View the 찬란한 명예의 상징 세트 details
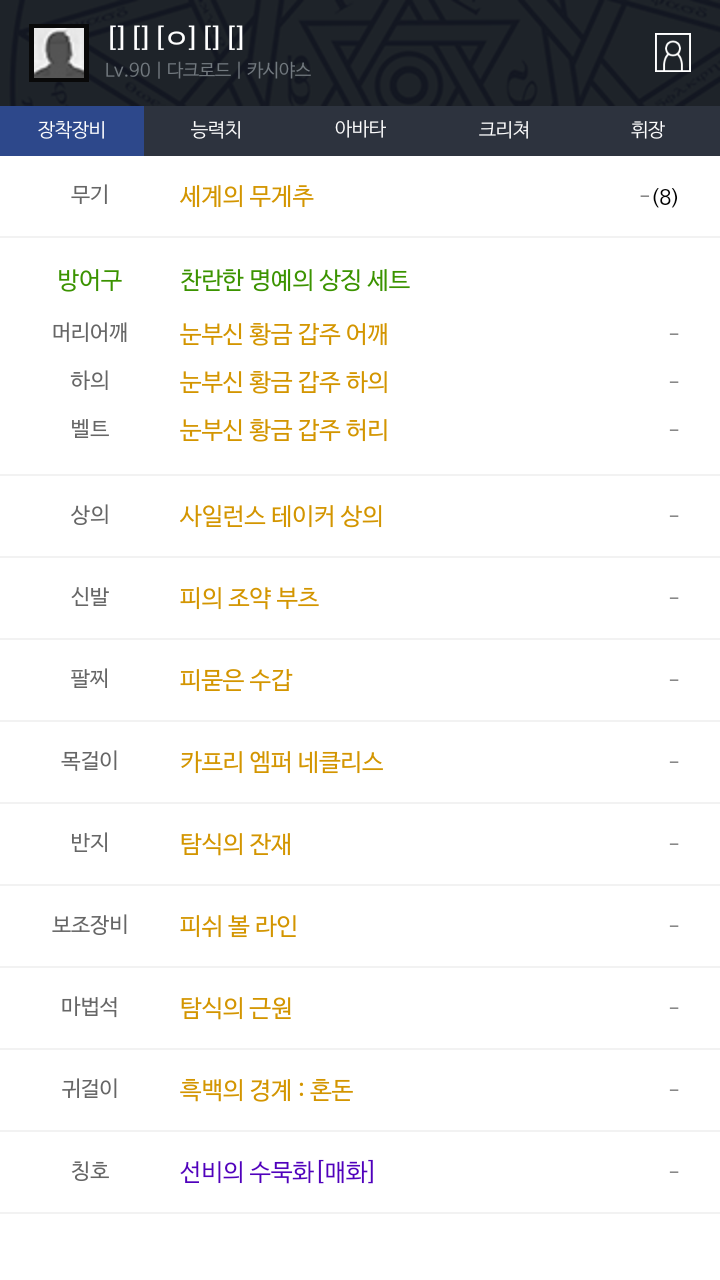 (x=295, y=280)
